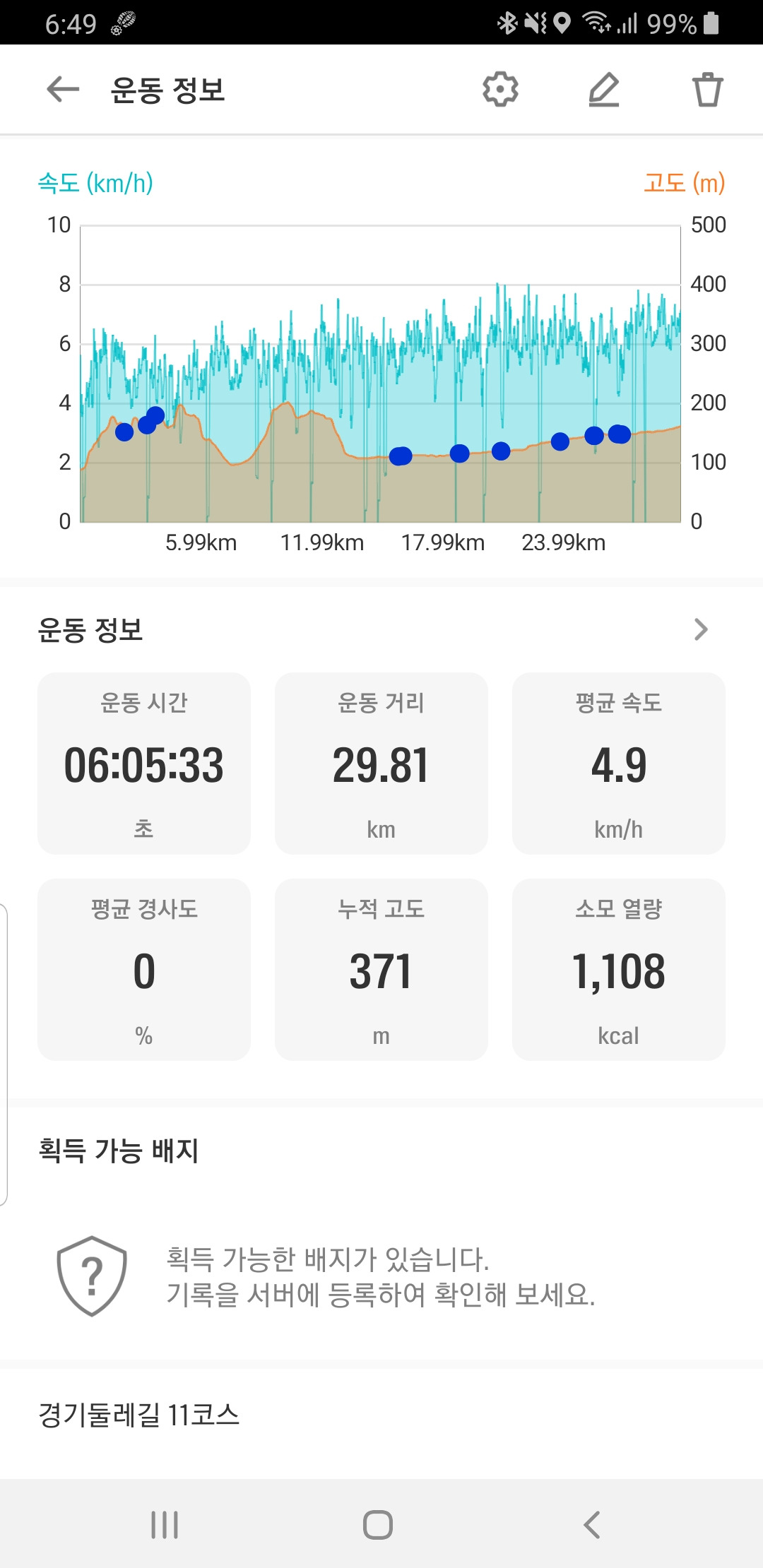This screenshot has width=763, height=1568.
Task: Open the recent apps button
Action: coord(165,1525)
